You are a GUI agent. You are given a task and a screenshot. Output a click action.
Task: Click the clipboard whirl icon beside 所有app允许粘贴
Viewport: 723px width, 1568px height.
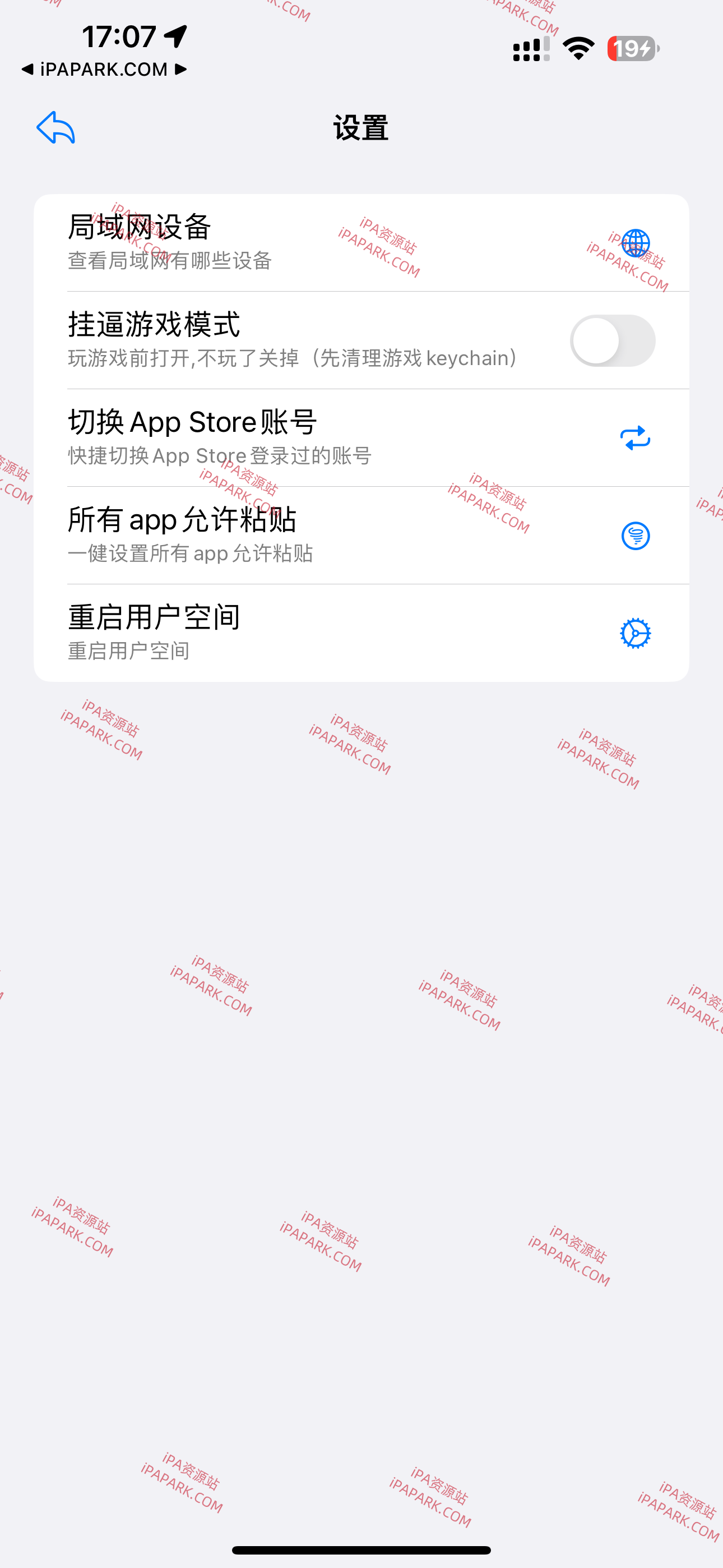(634, 536)
